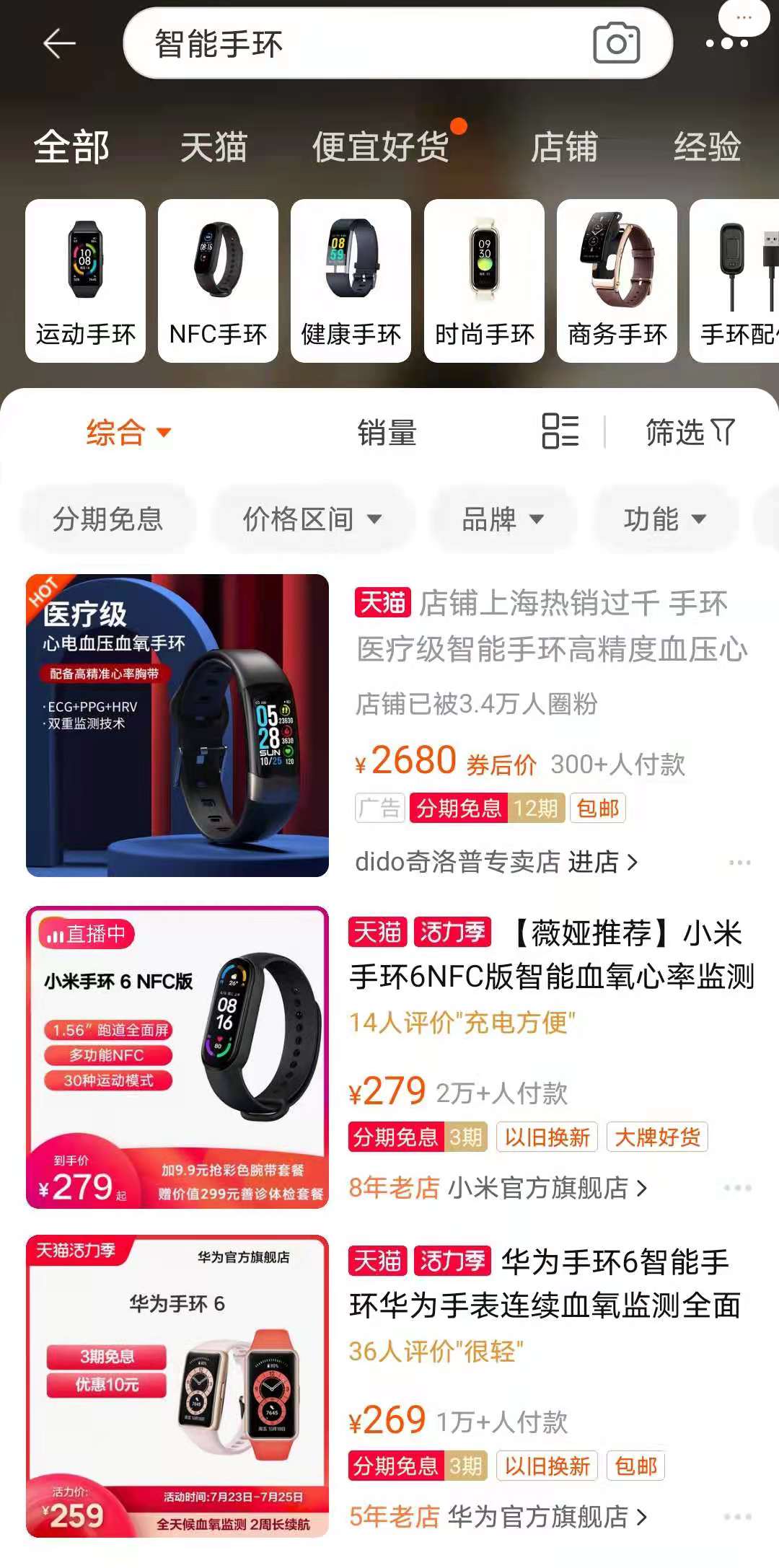Expand the 综合 sort dropdown
The image size is (779, 1568).
(x=128, y=433)
